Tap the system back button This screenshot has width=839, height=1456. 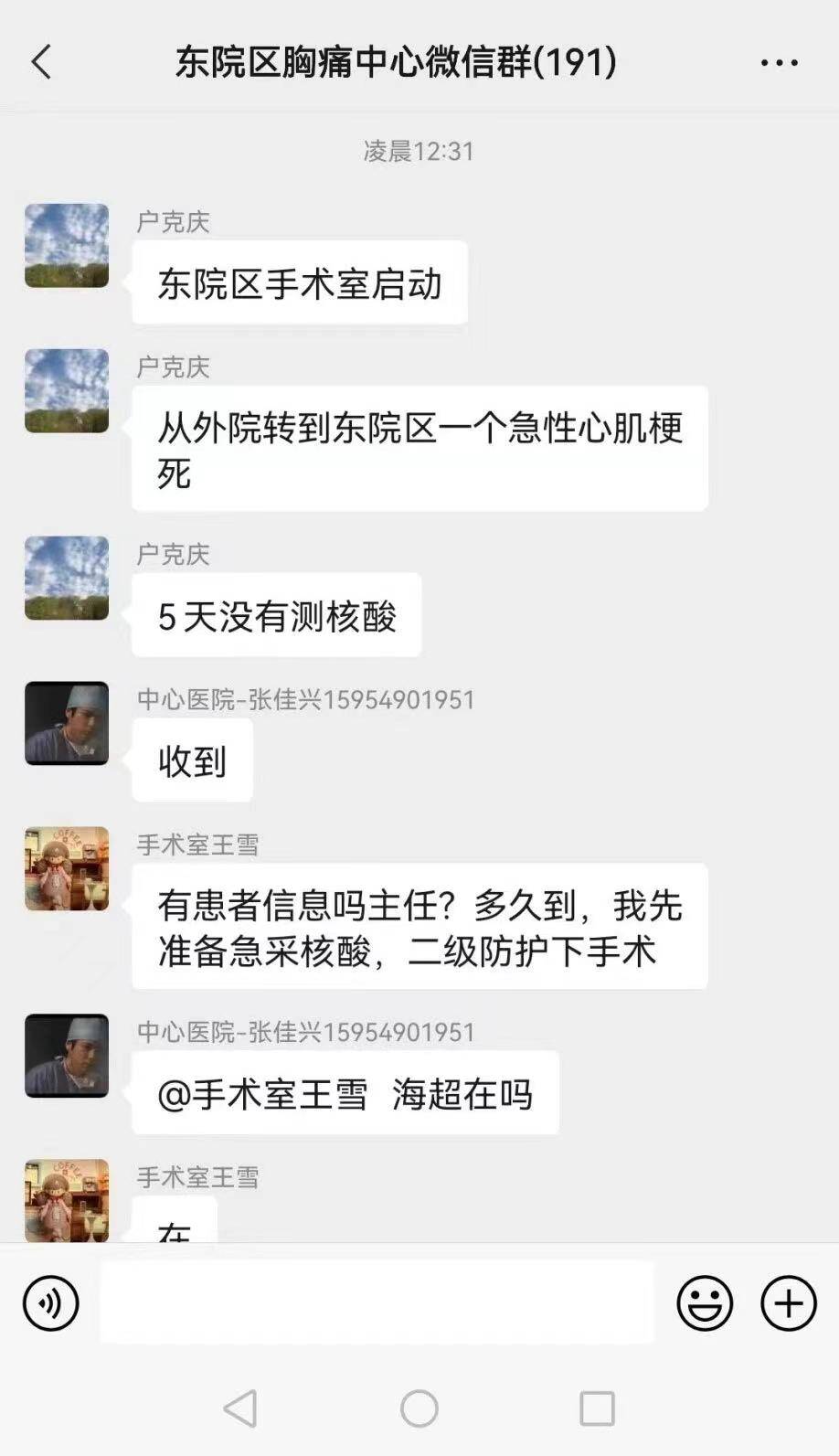241,1408
